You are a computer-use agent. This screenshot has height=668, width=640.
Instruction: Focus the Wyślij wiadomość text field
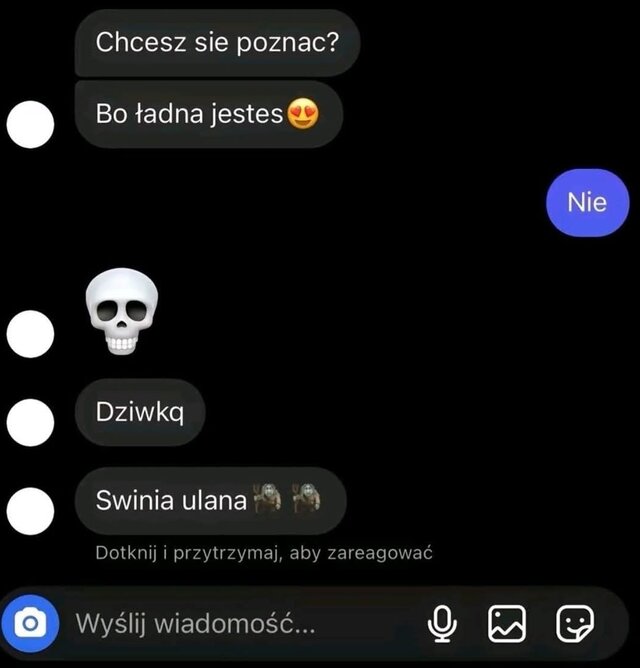[x=230, y=625]
